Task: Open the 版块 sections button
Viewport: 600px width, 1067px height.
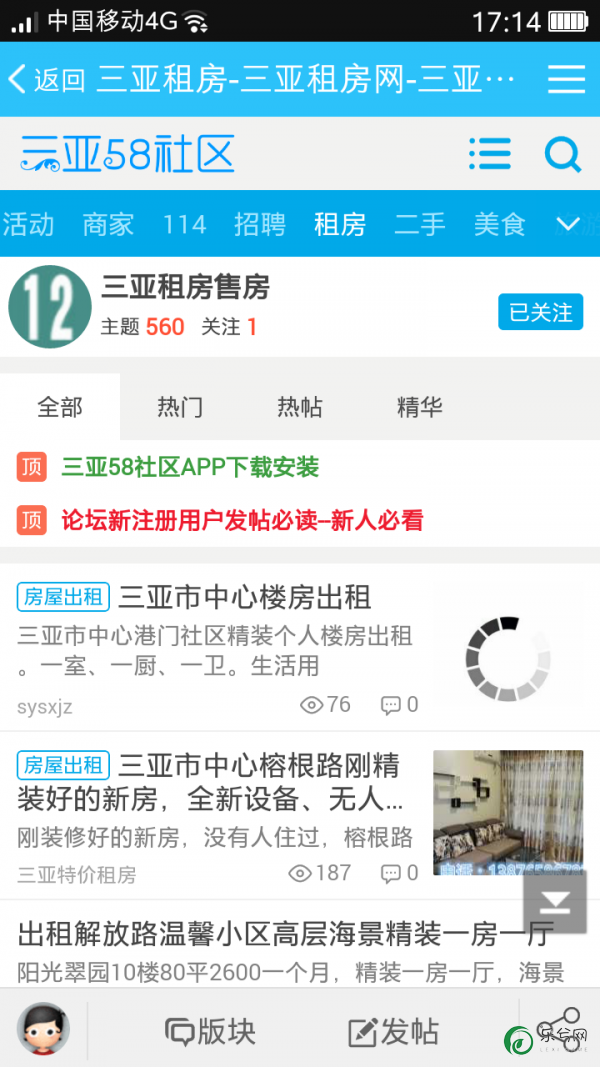Action: click(211, 1031)
